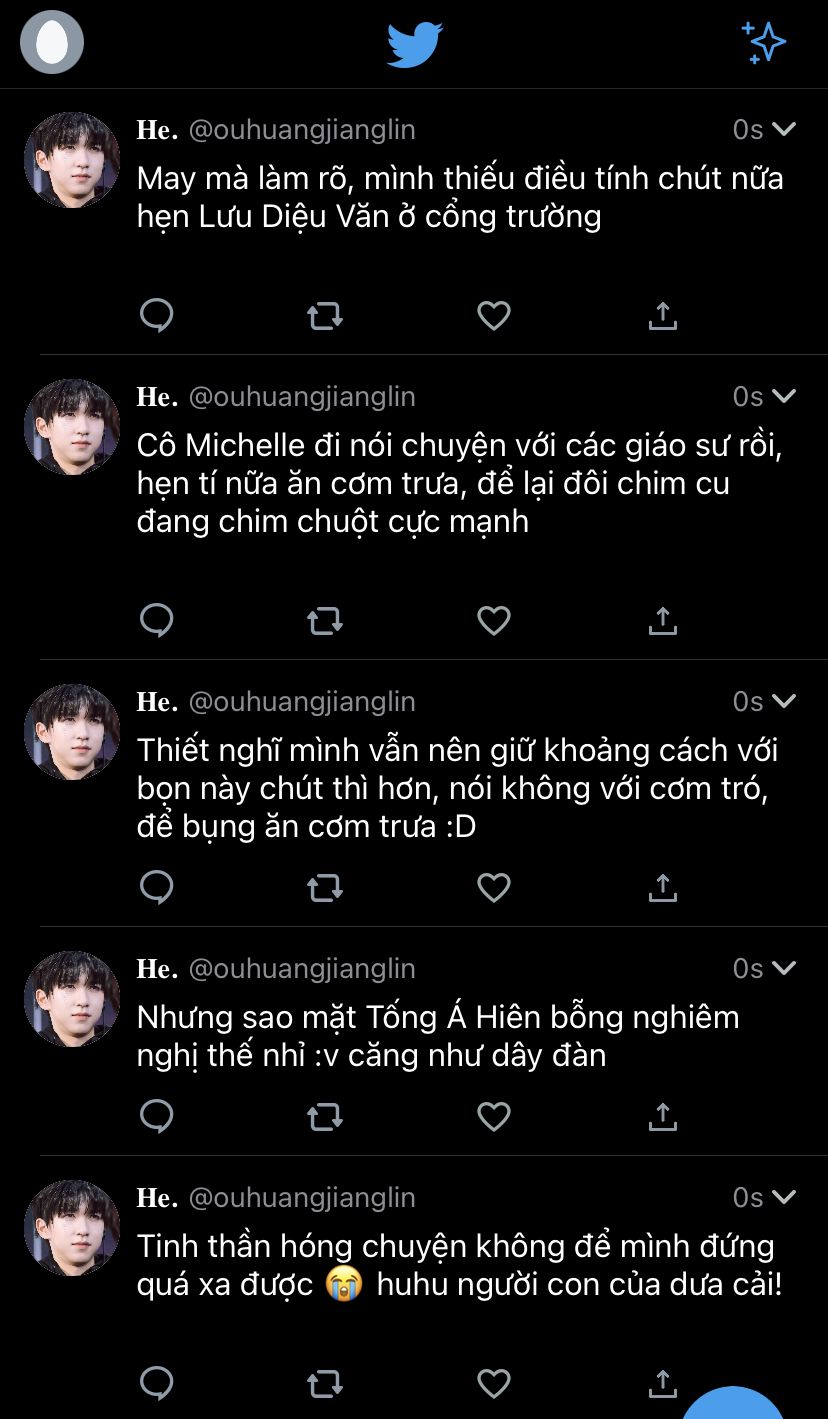This screenshot has width=828, height=1419.
Task: Open the chevron menu on the Thiết nghĩ tweet
Action: (784, 701)
